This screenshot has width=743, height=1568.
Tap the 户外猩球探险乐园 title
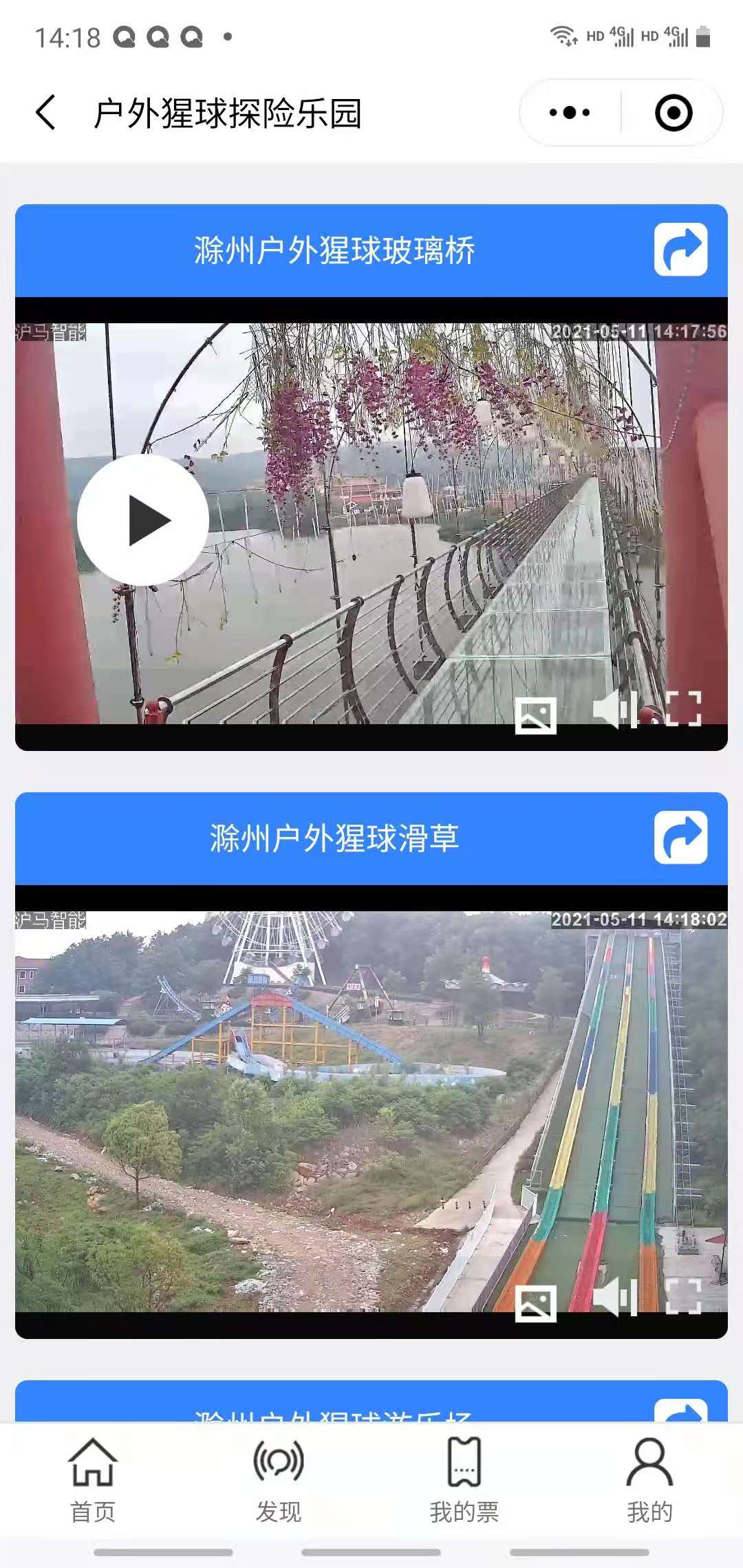click(x=230, y=112)
